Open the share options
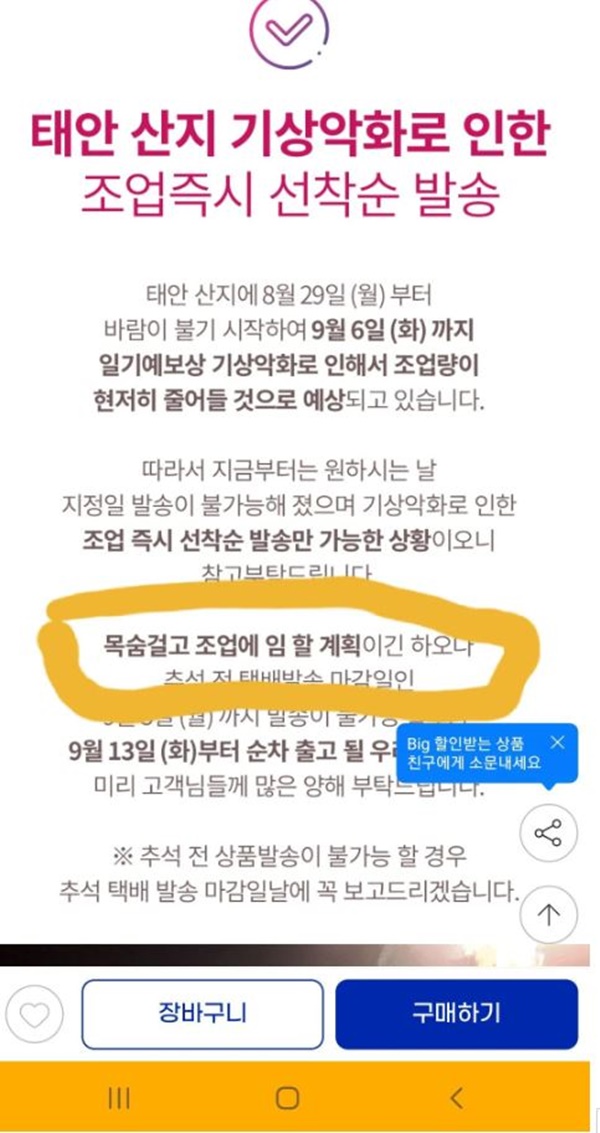Image resolution: width=600 pixels, height=1133 pixels. coord(548,833)
